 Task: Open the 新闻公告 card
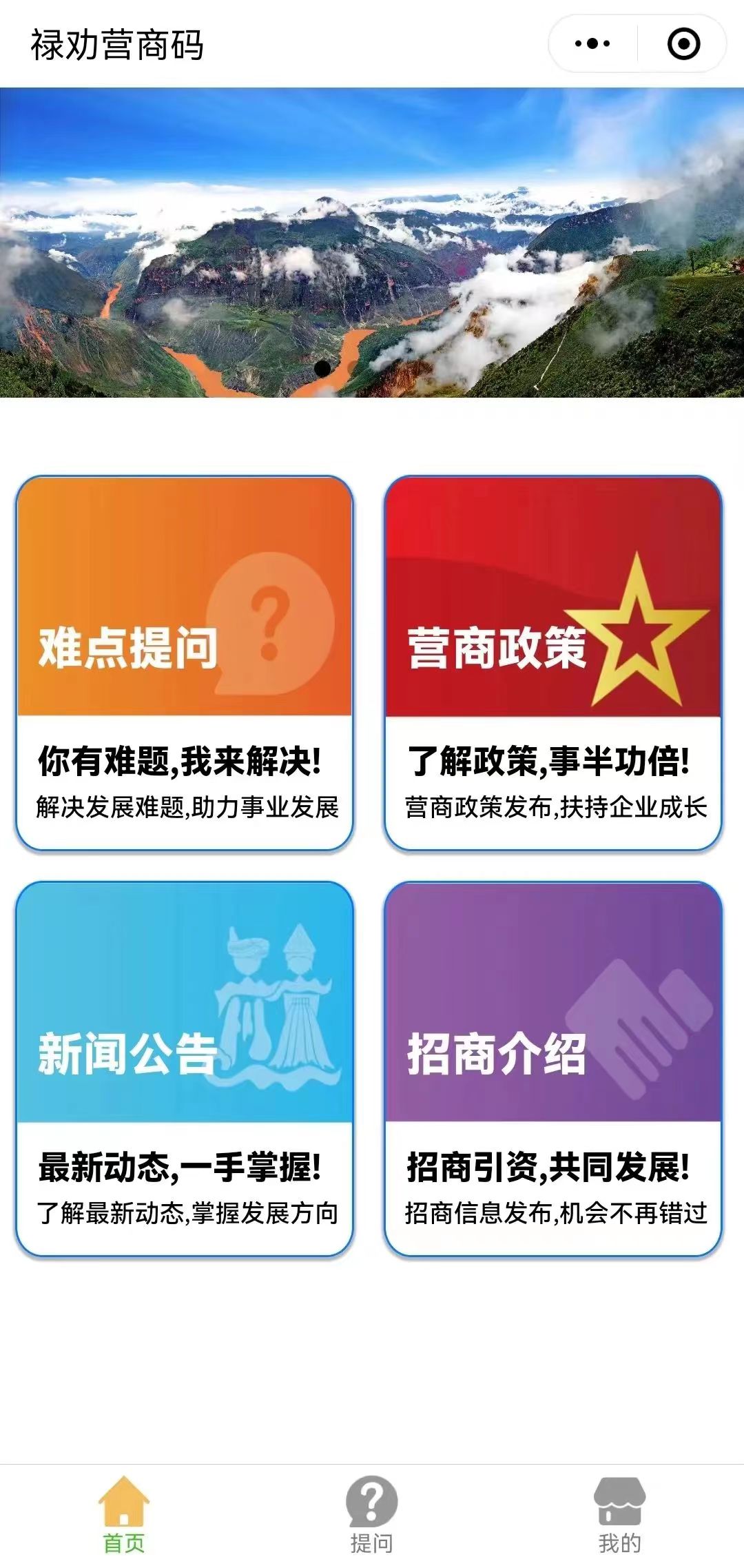tap(185, 1068)
